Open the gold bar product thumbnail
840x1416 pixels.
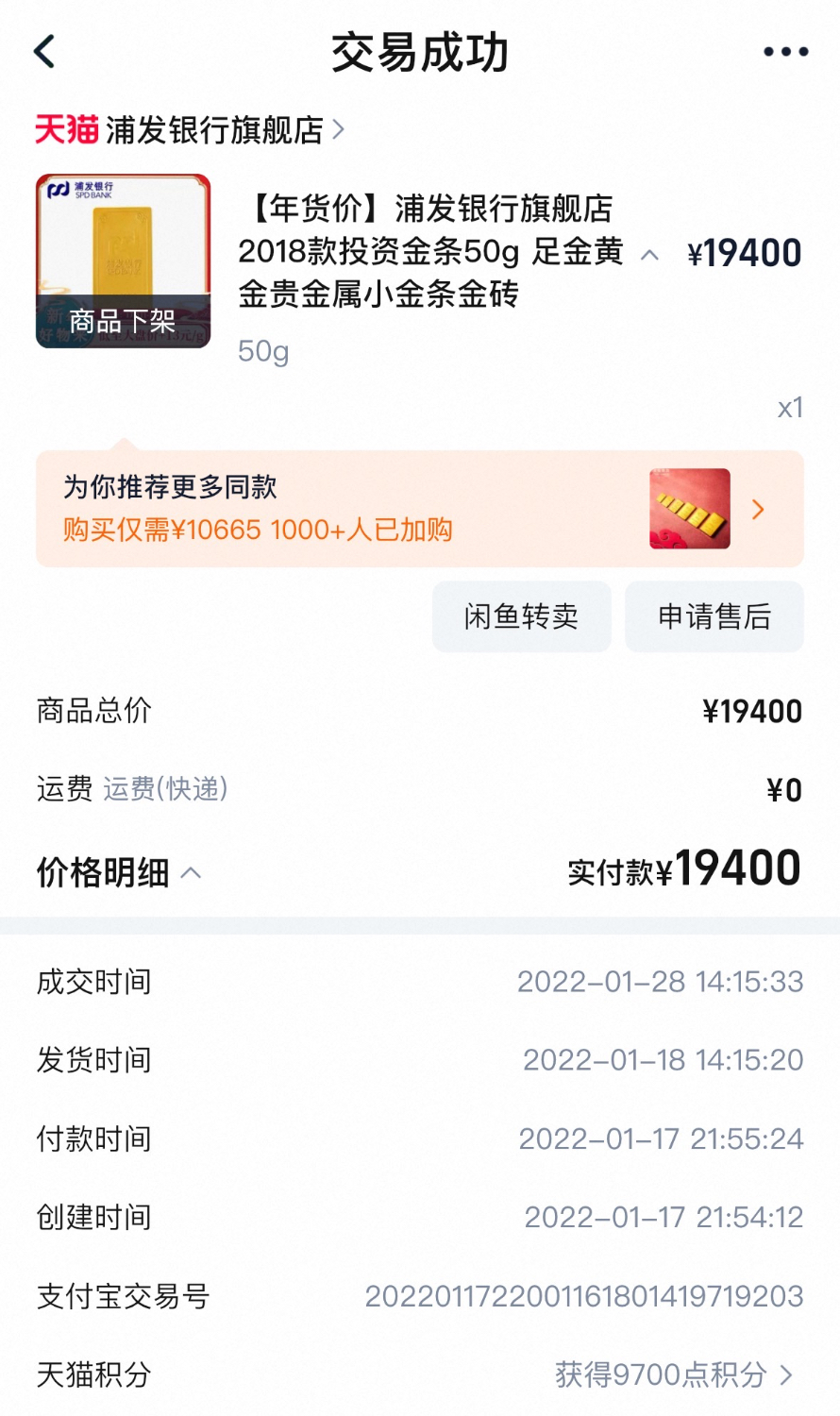click(123, 261)
